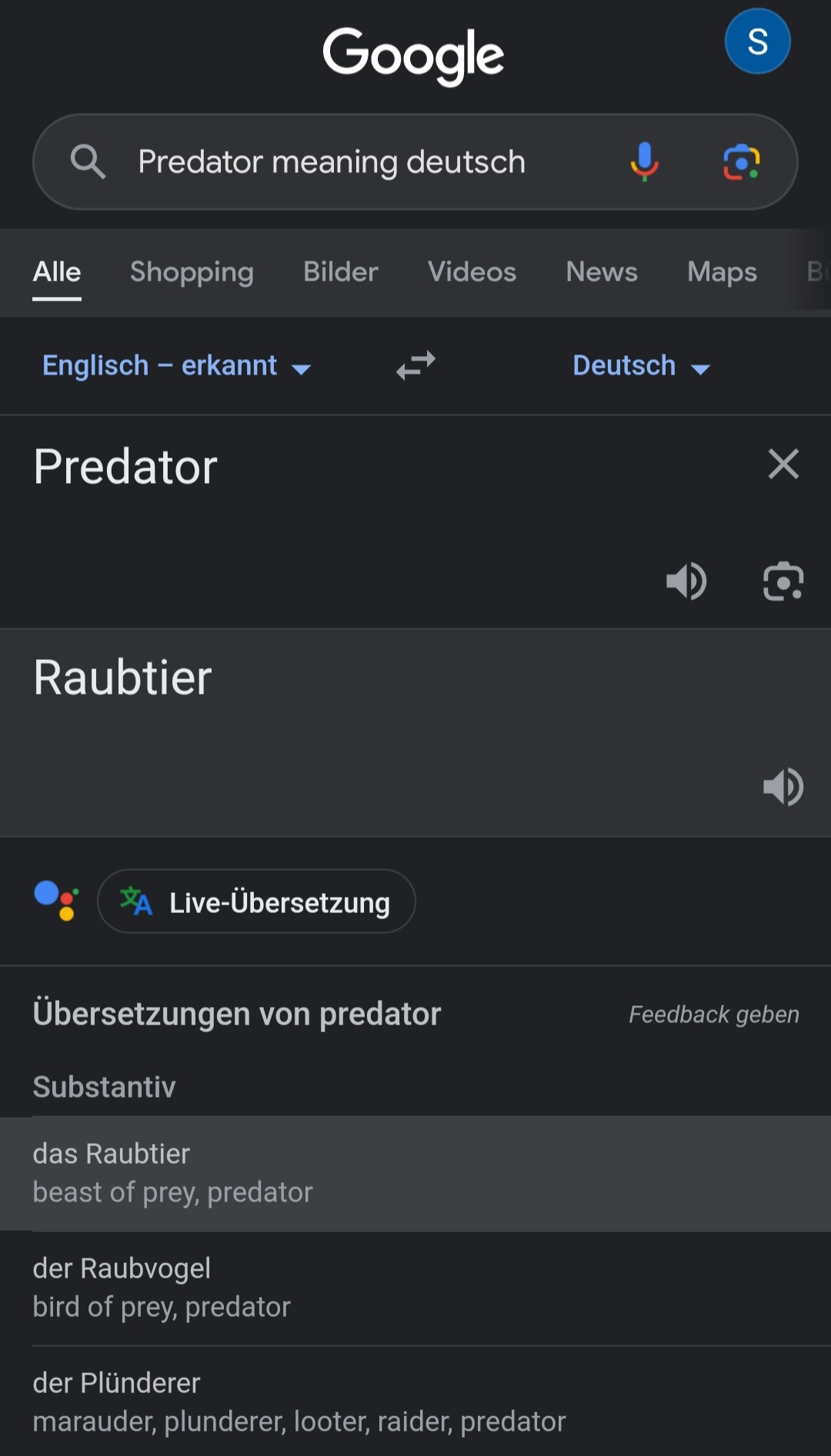Switch to the News tab
831x1456 pixels.
tap(602, 272)
